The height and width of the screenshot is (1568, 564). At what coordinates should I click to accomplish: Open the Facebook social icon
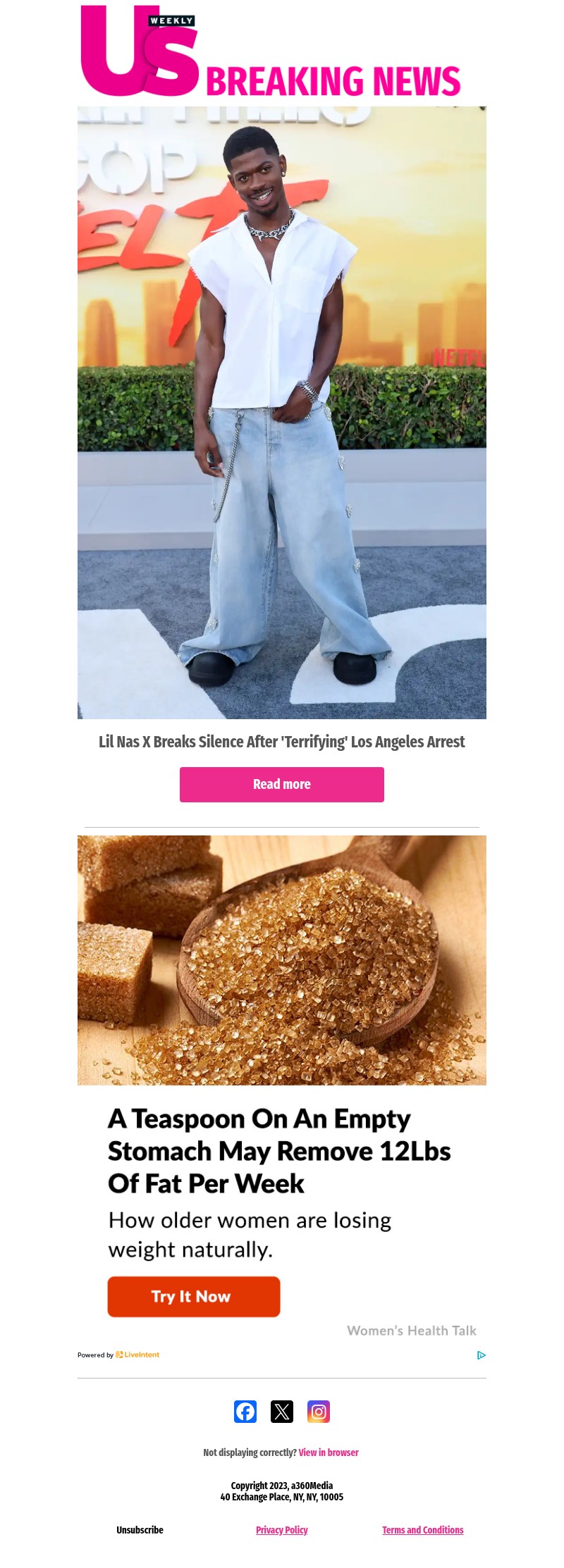pos(245,1411)
